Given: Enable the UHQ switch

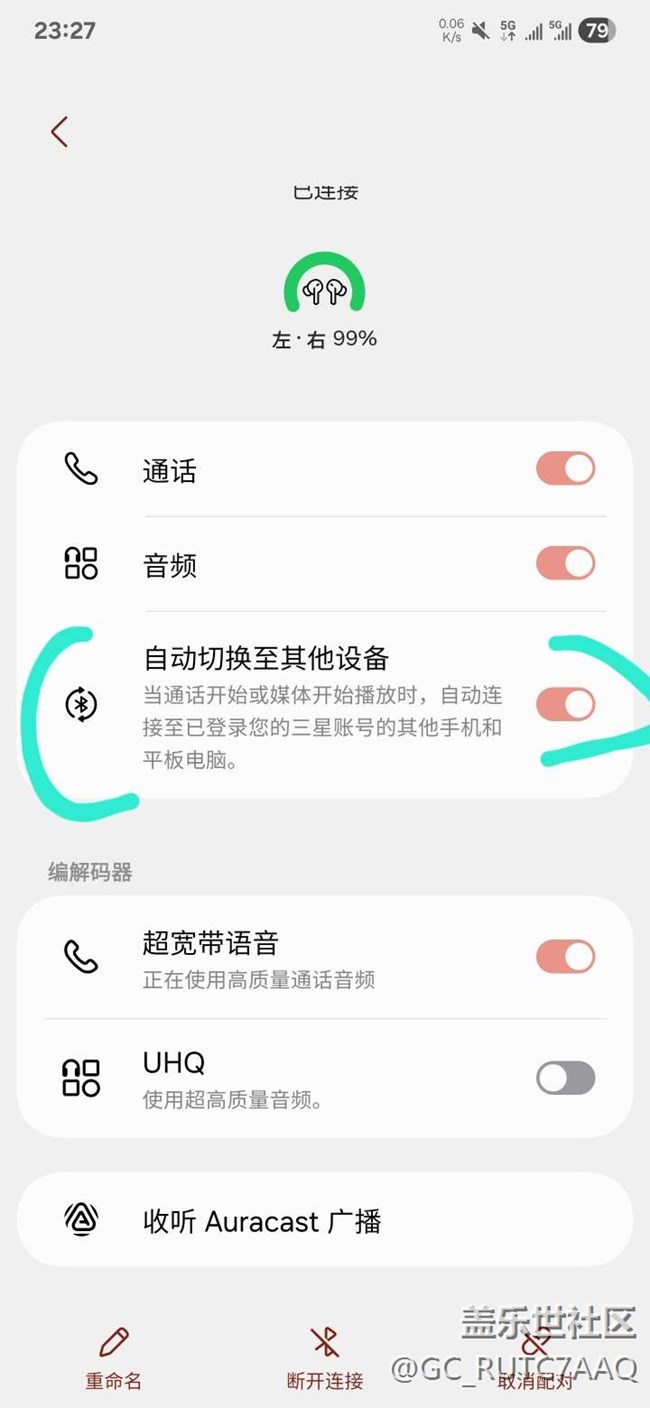Looking at the screenshot, I should 566,1077.
